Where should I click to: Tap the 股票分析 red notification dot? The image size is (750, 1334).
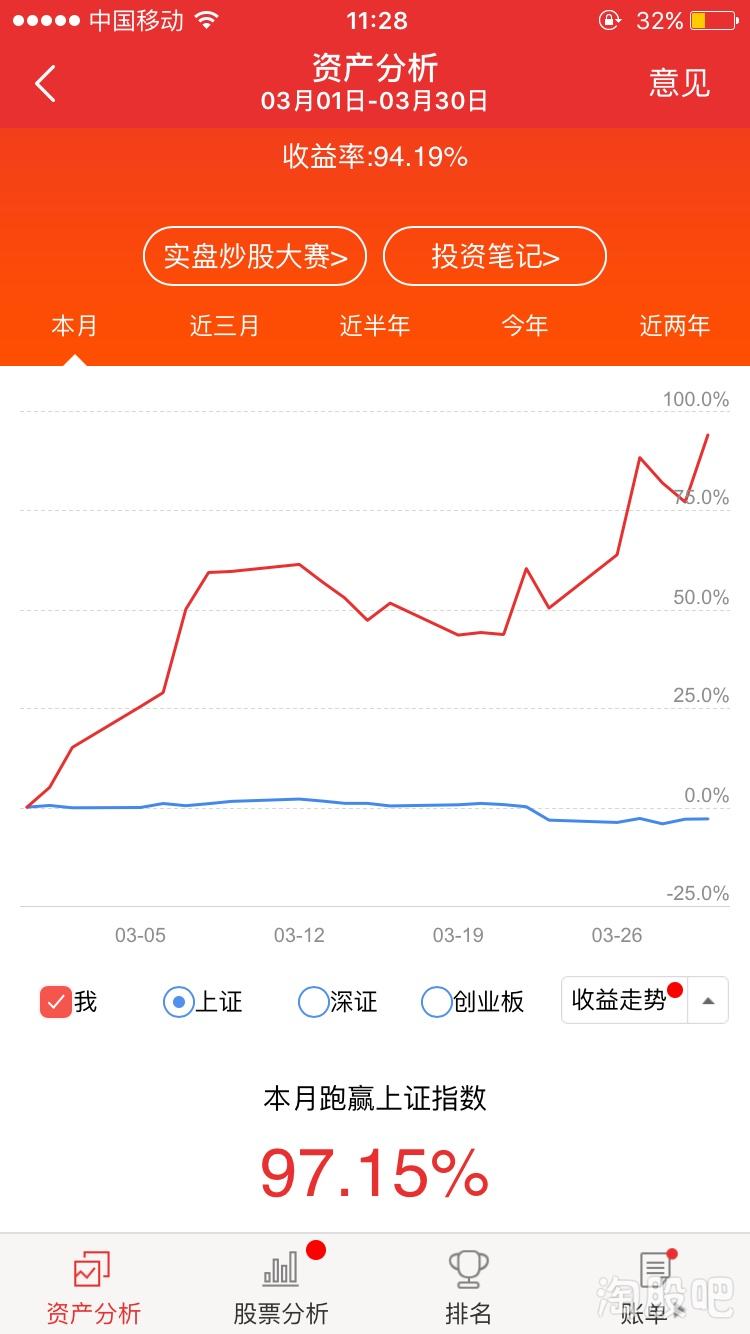pos(317,1250)
